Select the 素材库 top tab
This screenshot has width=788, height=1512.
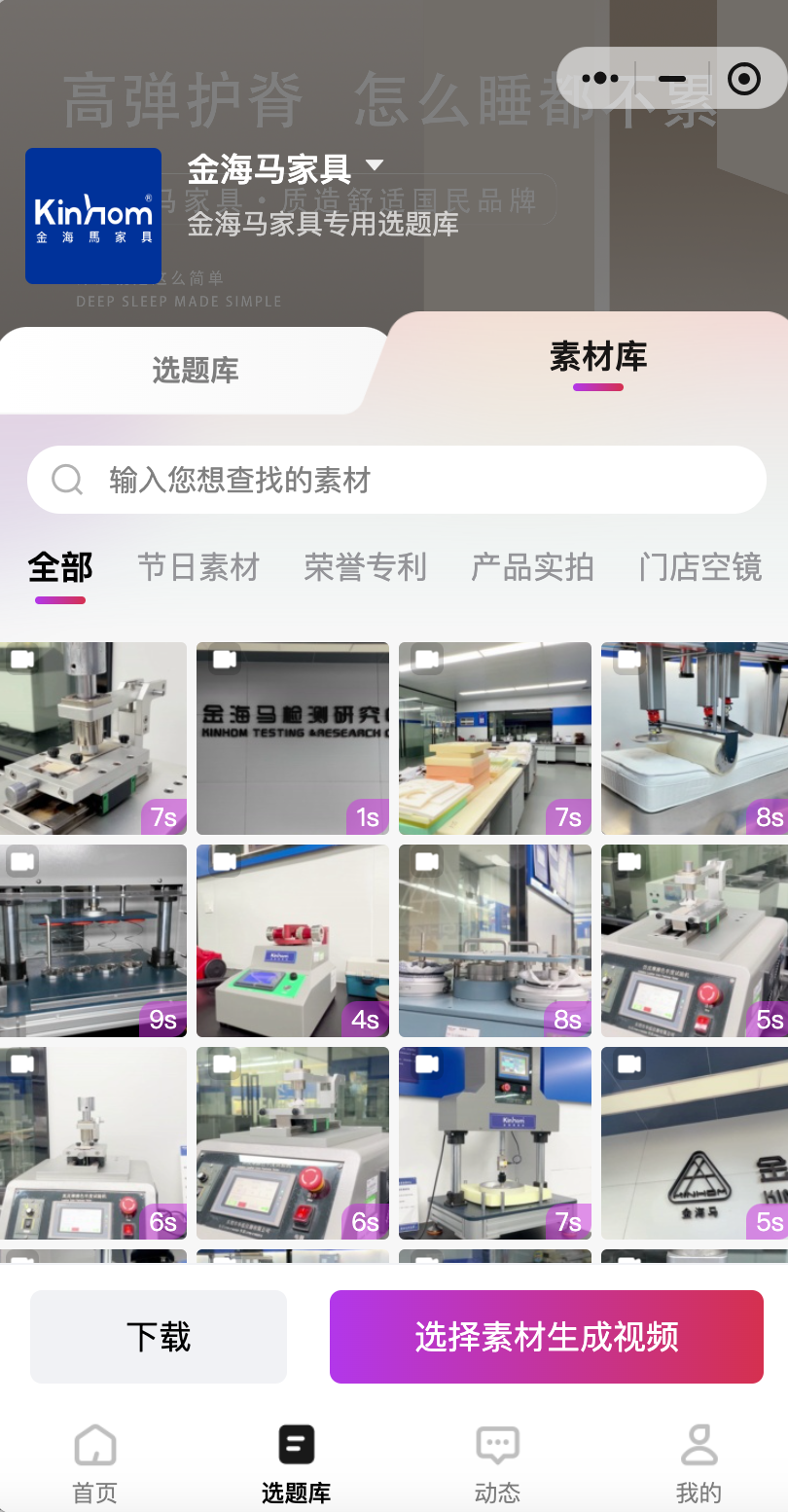(x=597, y=358)
